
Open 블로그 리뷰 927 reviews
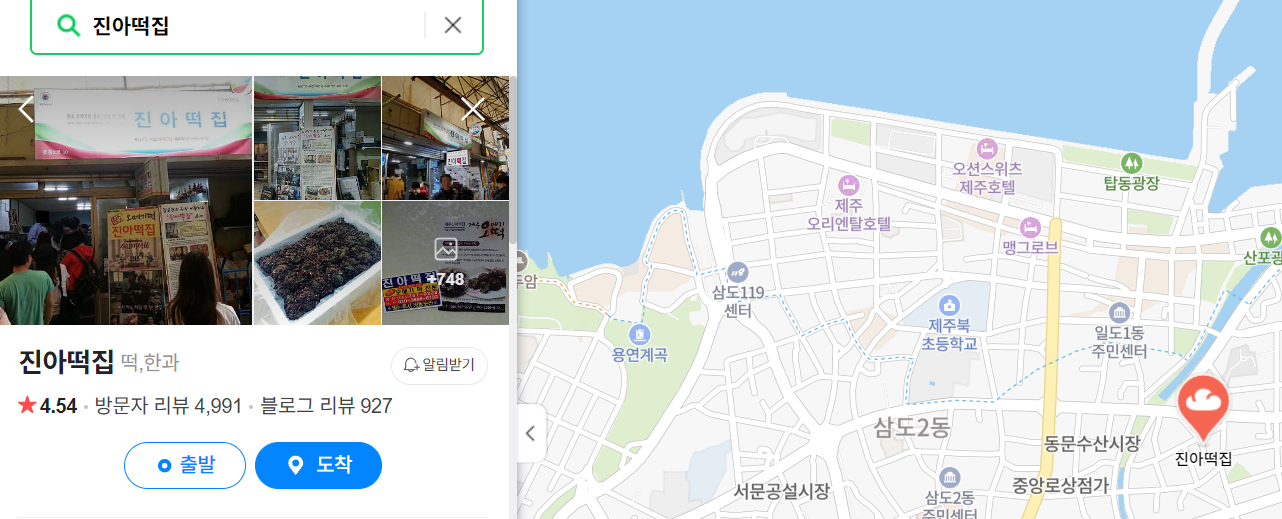pos(326,406)
